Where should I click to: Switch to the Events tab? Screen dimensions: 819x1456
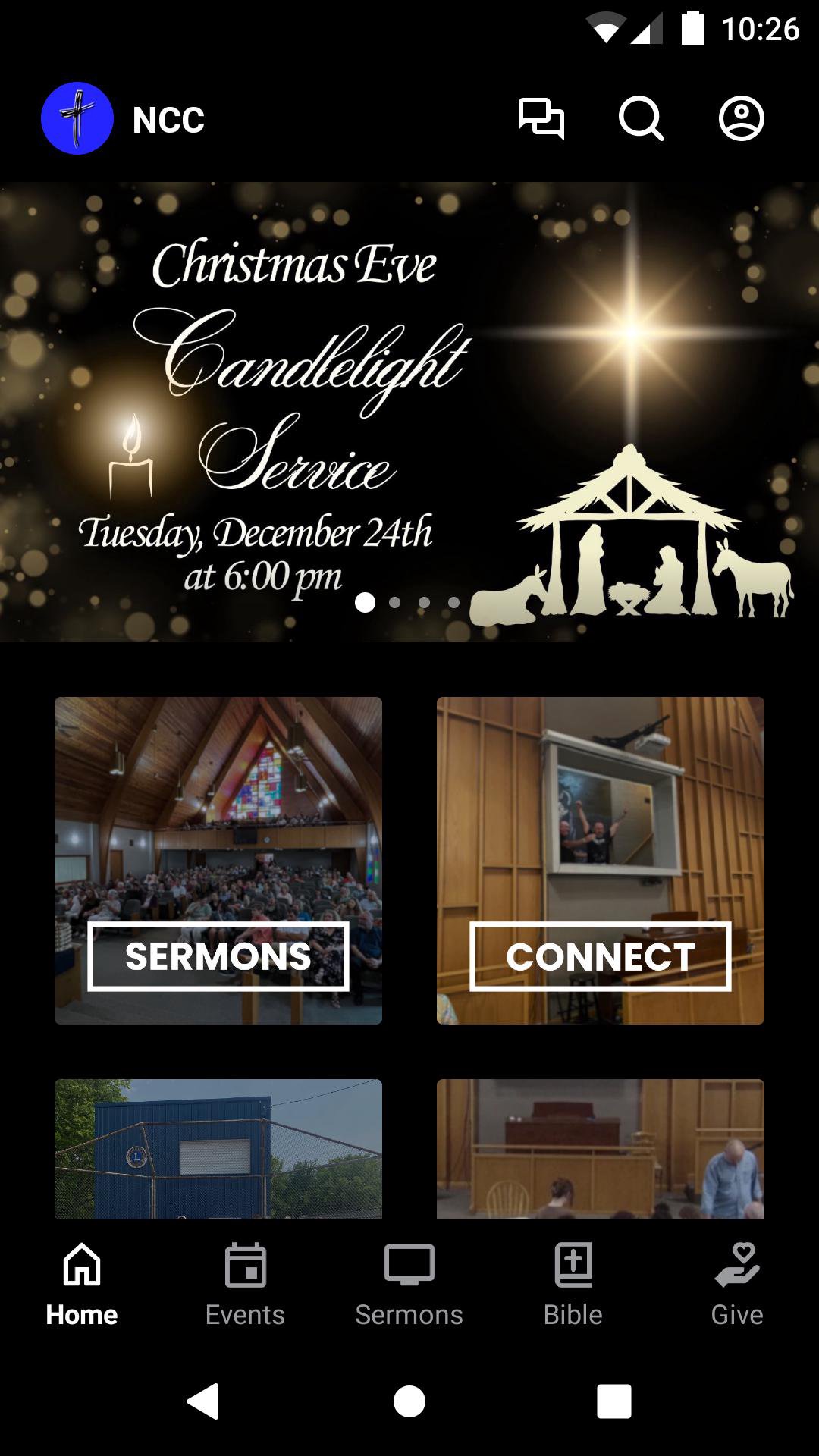[x=245, y=1282]
